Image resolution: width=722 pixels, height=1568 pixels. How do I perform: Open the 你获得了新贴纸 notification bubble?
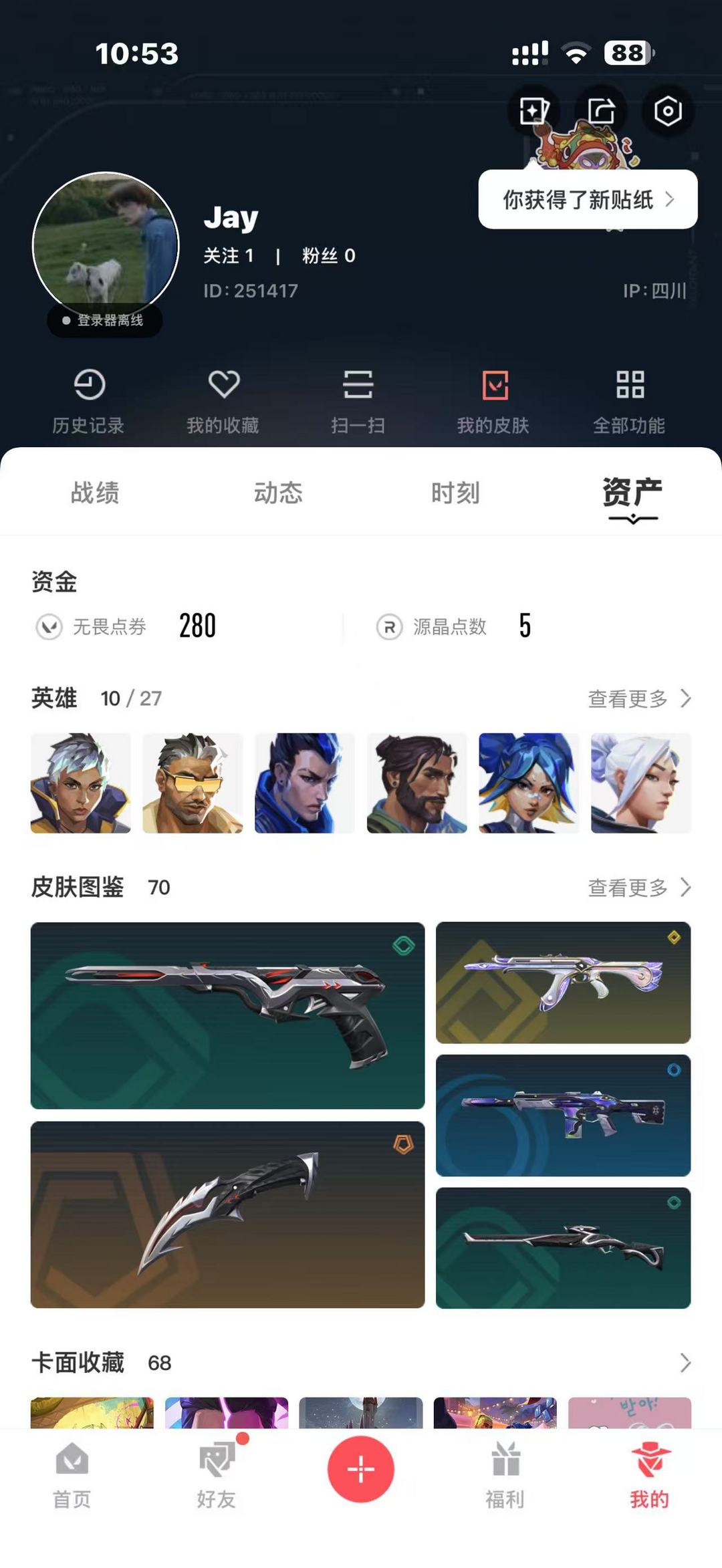pos(588,199)
